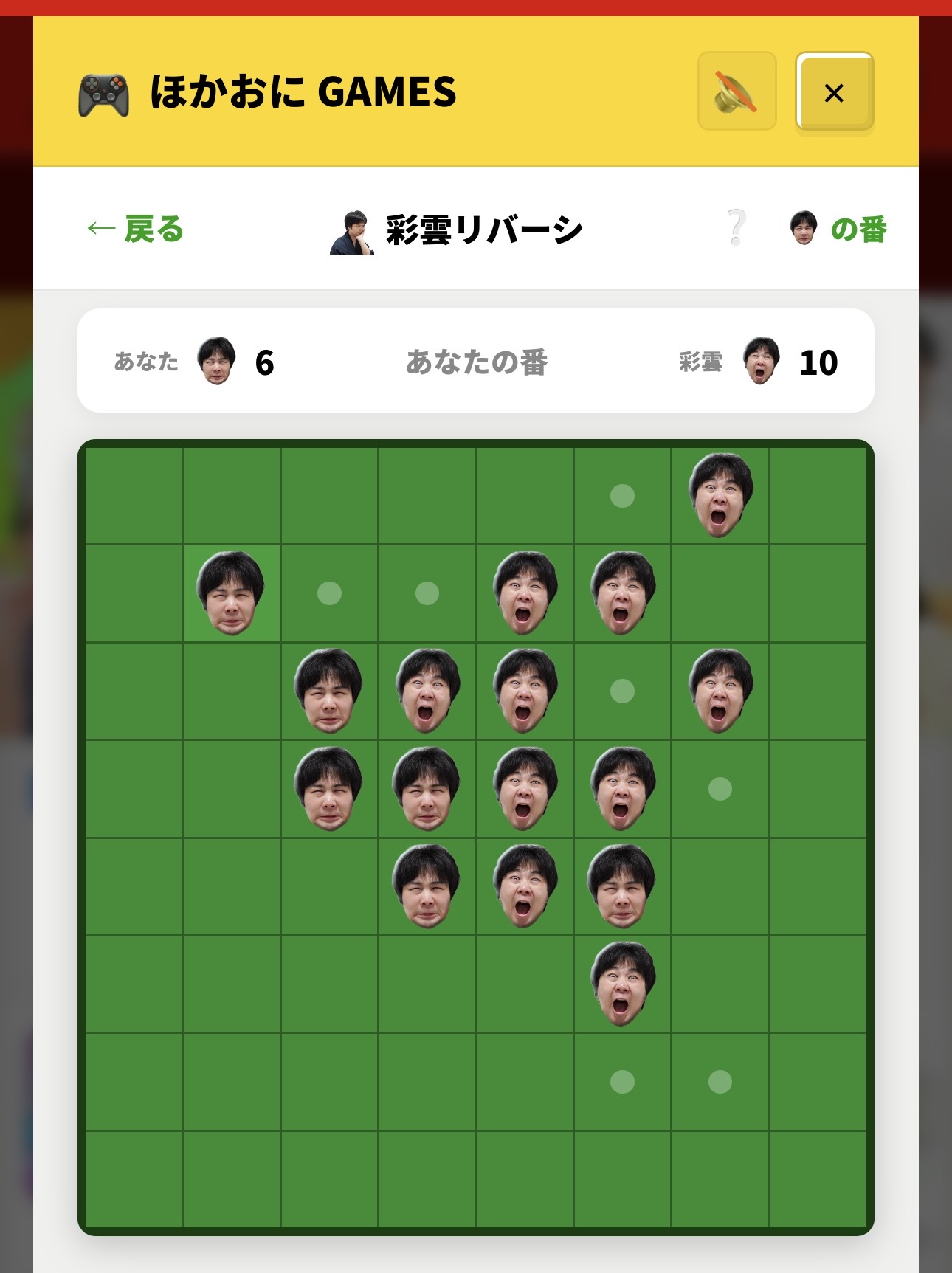Play the hint dot between two screaming faces

click(x=622, y=691)
